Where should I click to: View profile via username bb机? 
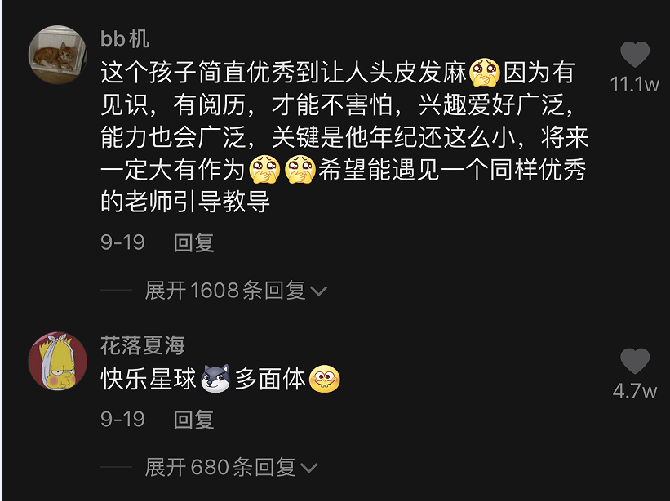125,38
